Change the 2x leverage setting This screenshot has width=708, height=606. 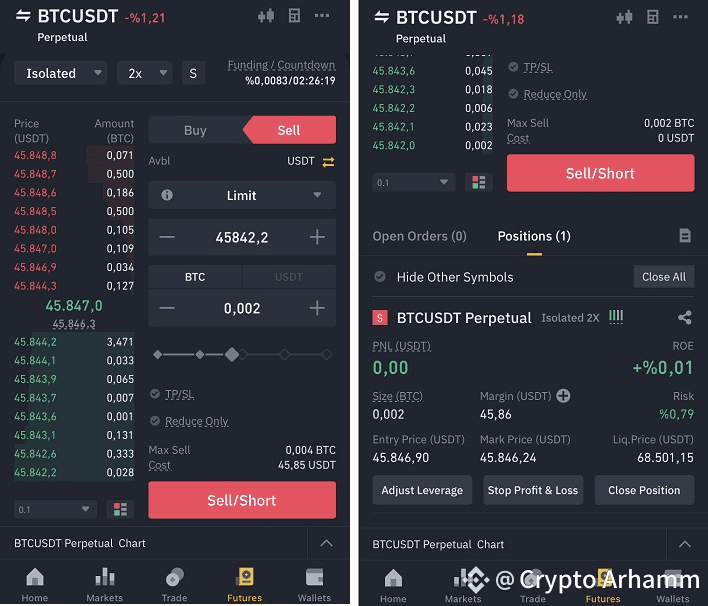(144, 73)
